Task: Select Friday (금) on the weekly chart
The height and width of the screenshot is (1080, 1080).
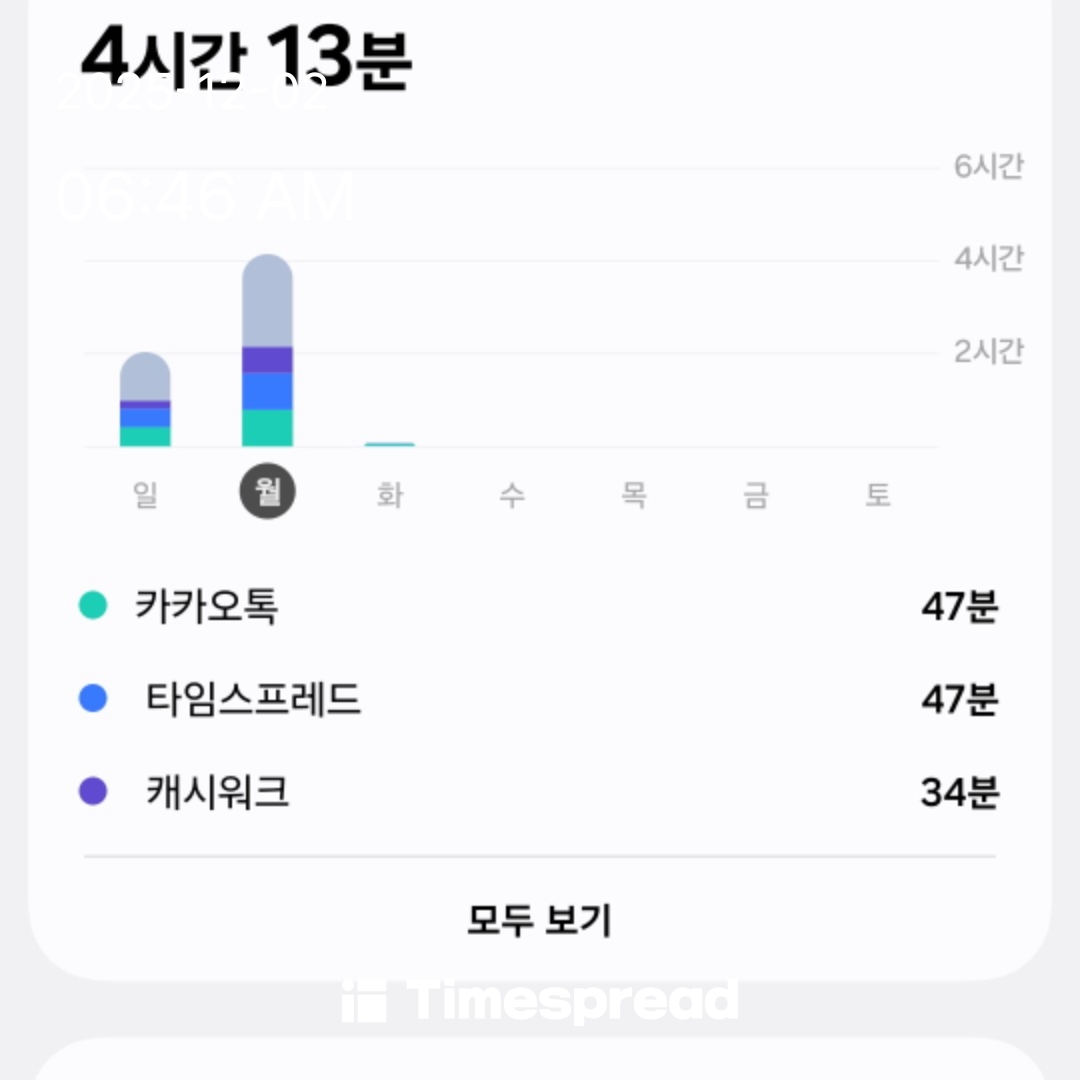Action: tap(755, 494)
